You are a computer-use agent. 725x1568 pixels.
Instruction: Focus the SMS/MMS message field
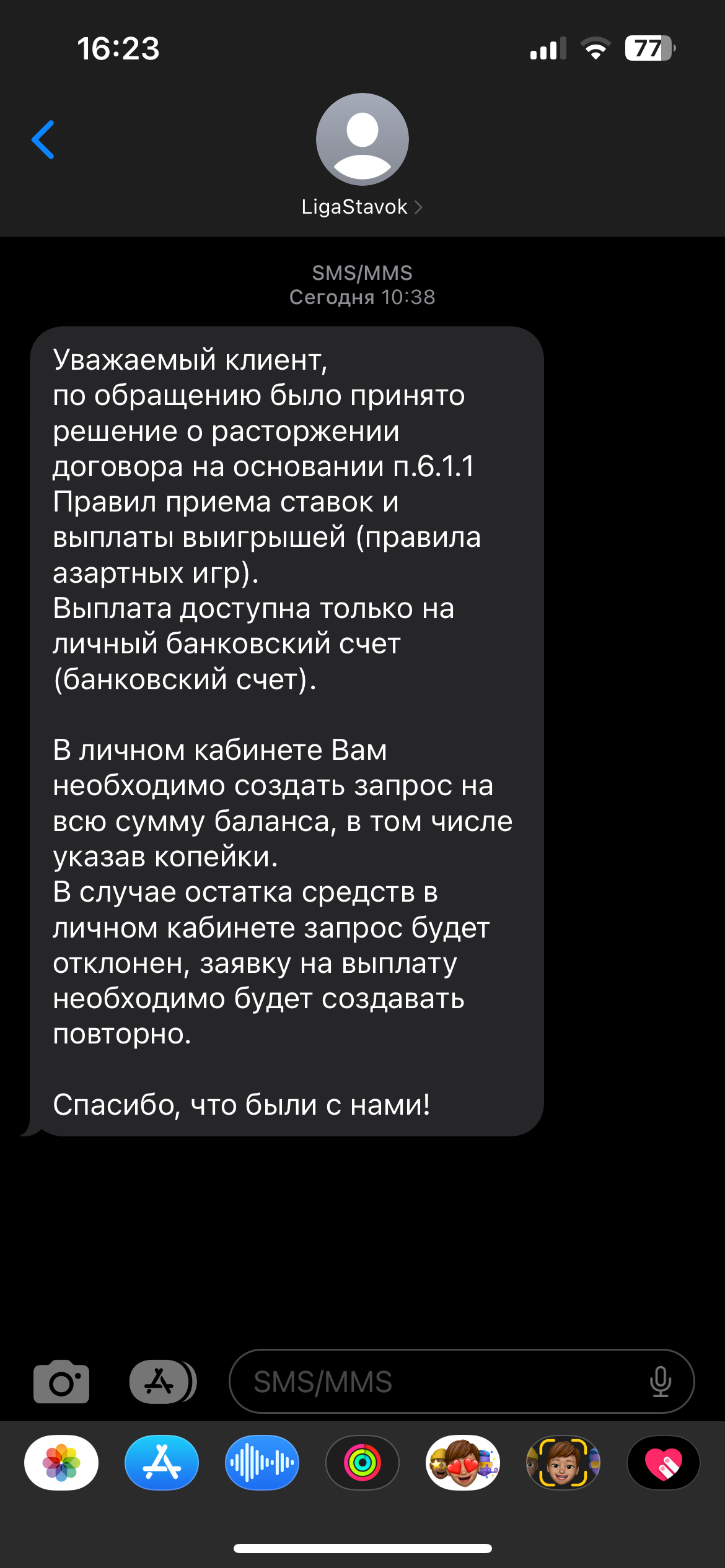point(434,1382)
